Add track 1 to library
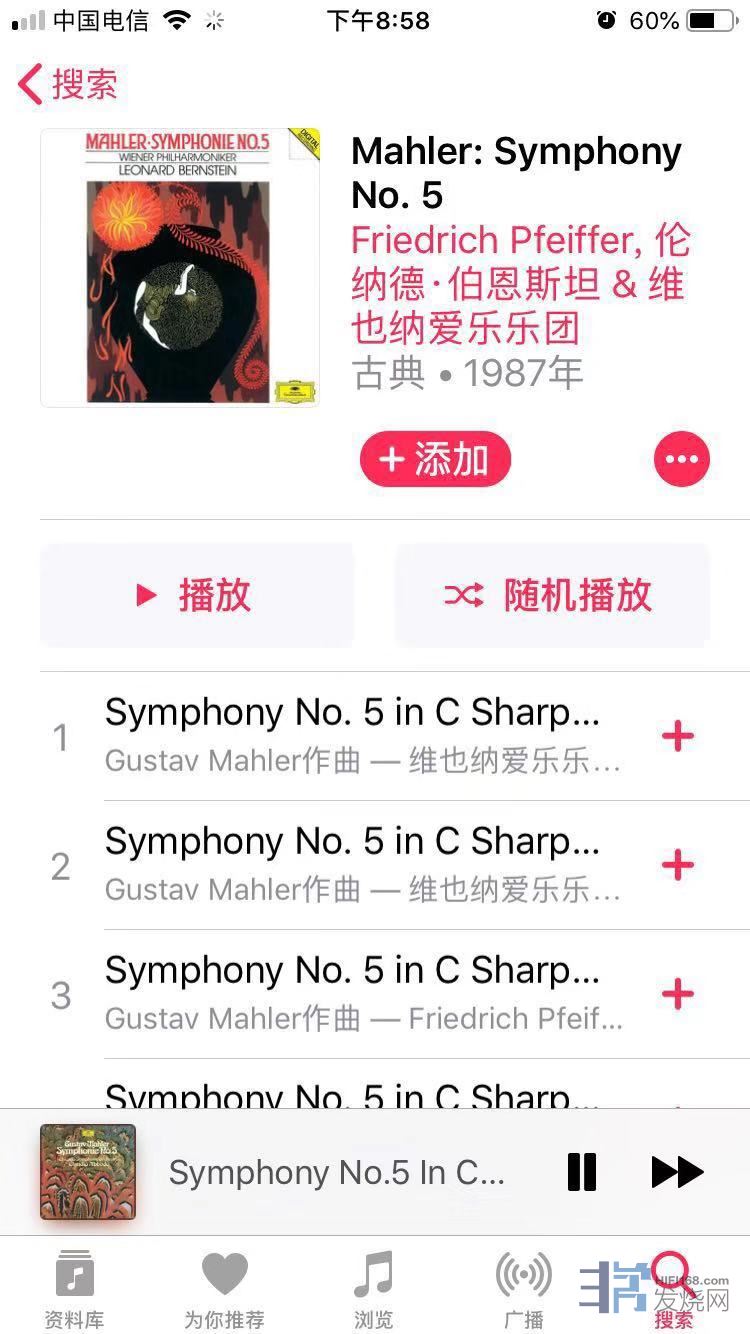750x1334 pixels. [678, 737]
